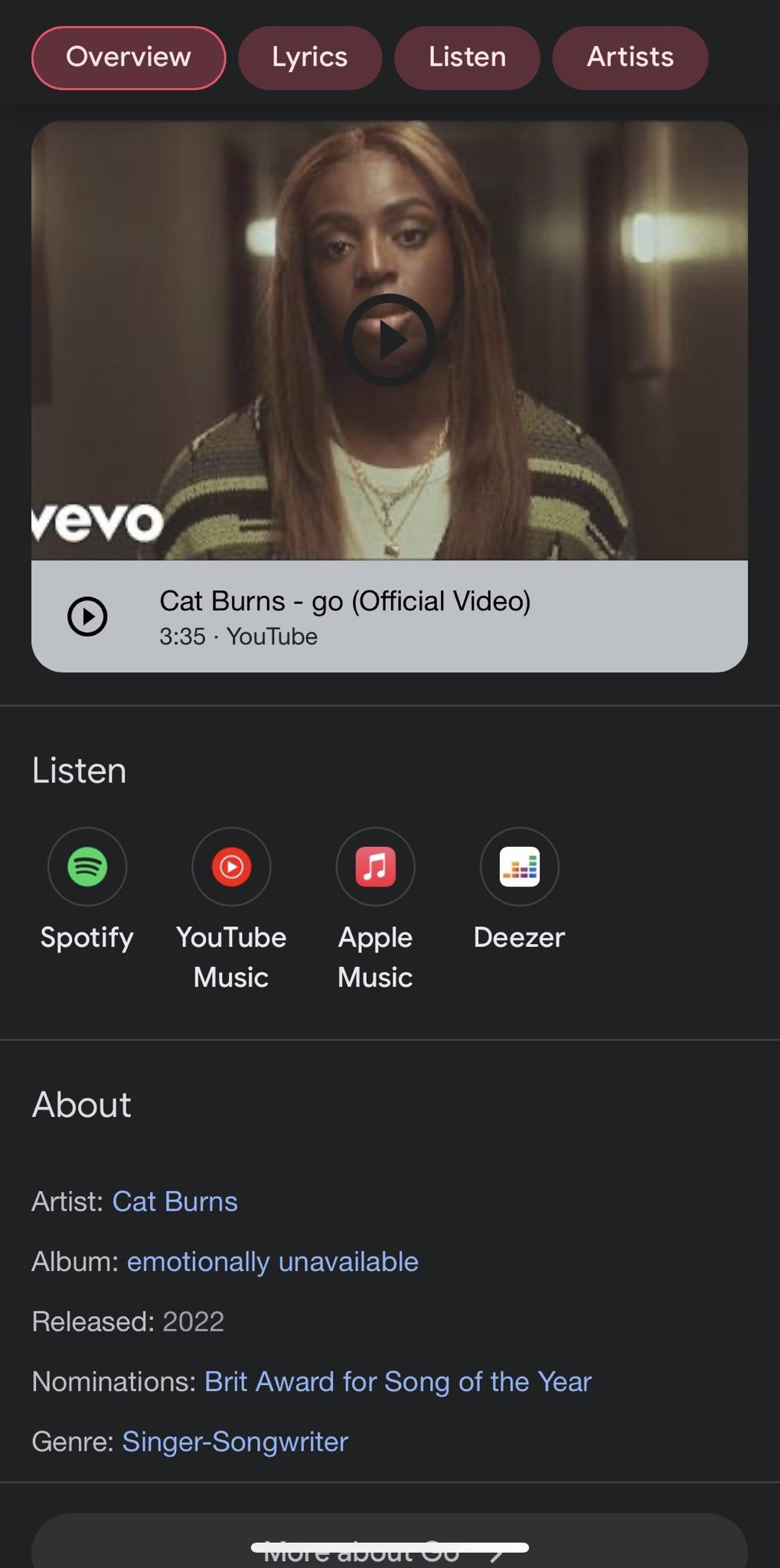The width and height of the screenshot is (780, 1568).
Task: Browse the Singer-Songwriter genre link
Action: point(235,1441)
